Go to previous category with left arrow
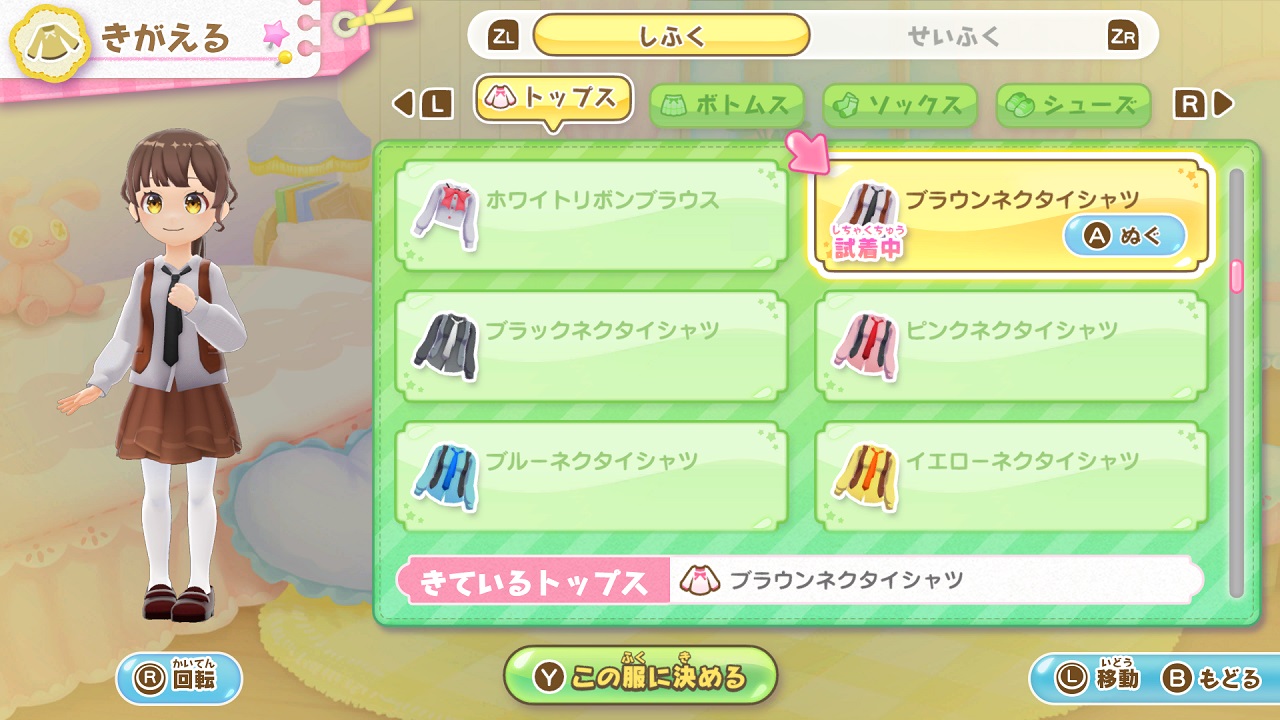1280x720 pixels. coord(424,103)
